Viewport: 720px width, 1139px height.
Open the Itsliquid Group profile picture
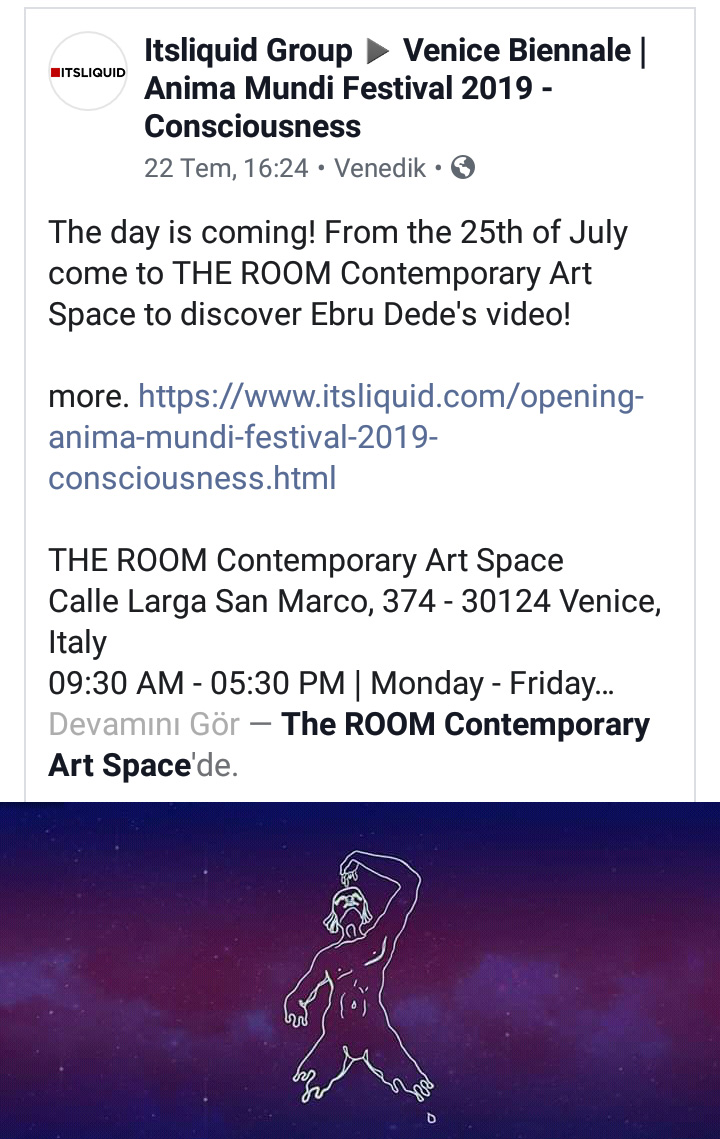click(88, 72)
